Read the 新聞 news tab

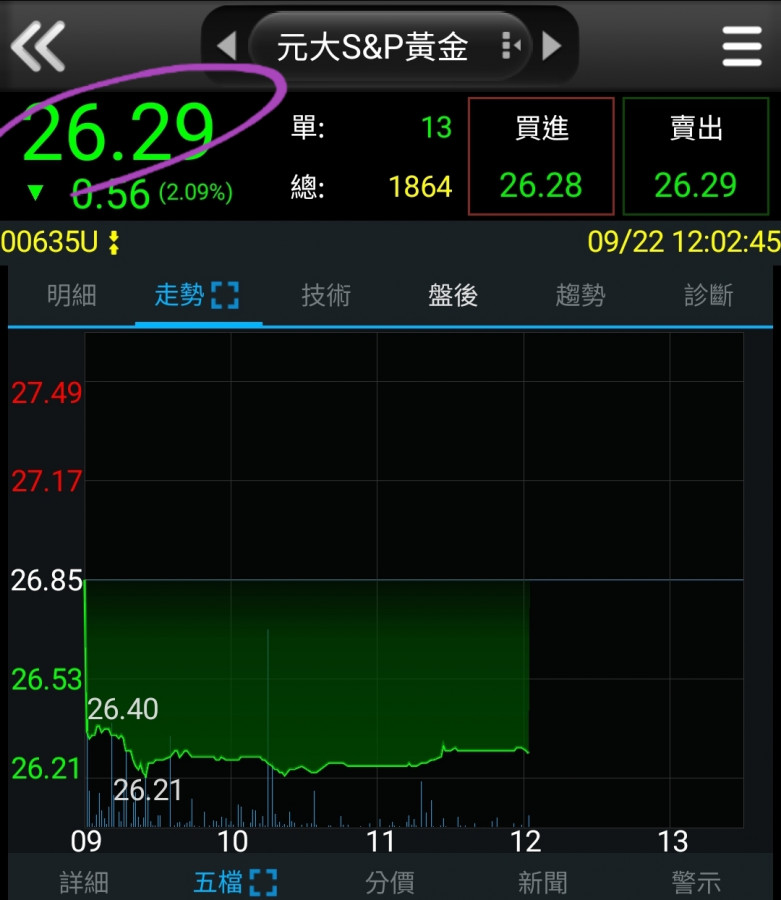pyautogui.click(x=543, y=882)
